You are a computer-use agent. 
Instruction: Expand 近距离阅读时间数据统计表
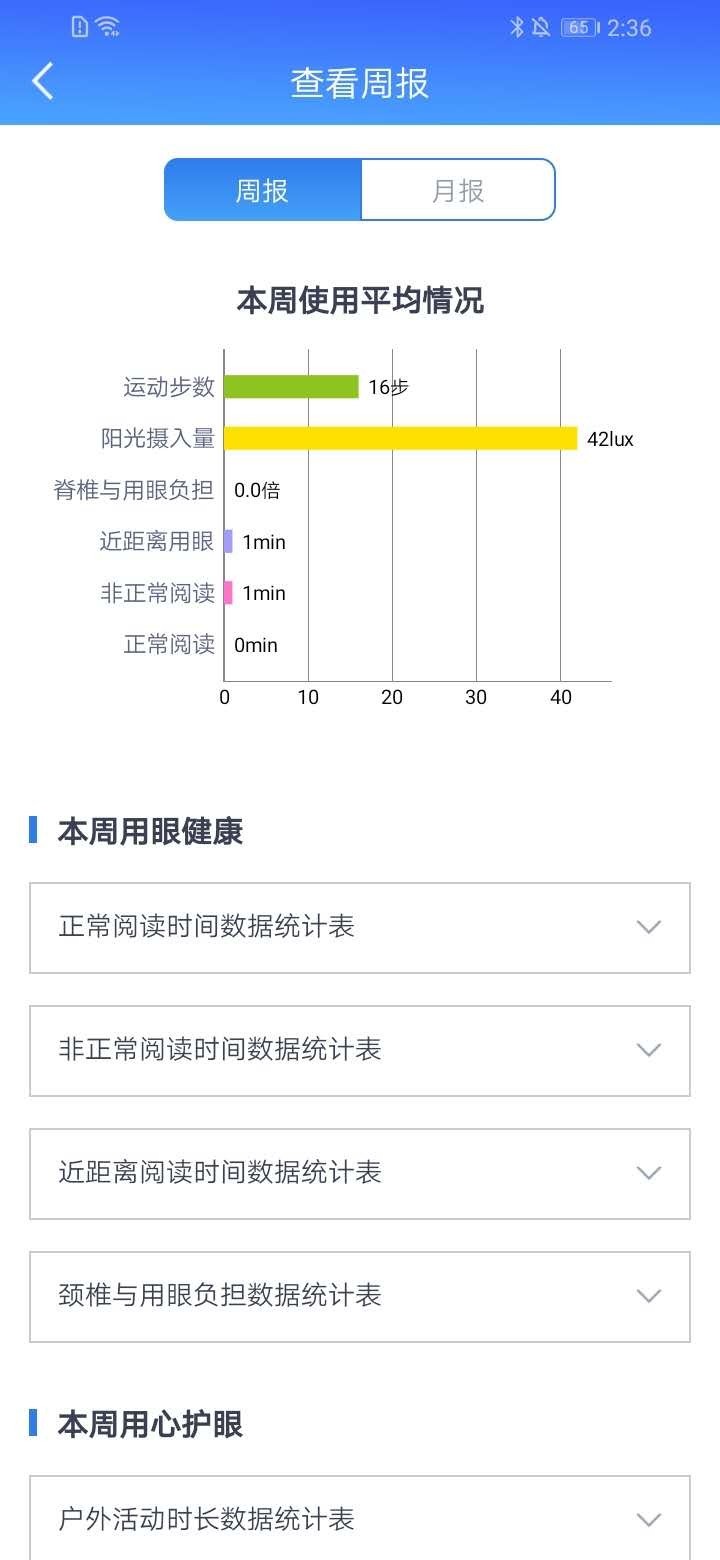pos(360,1173)
